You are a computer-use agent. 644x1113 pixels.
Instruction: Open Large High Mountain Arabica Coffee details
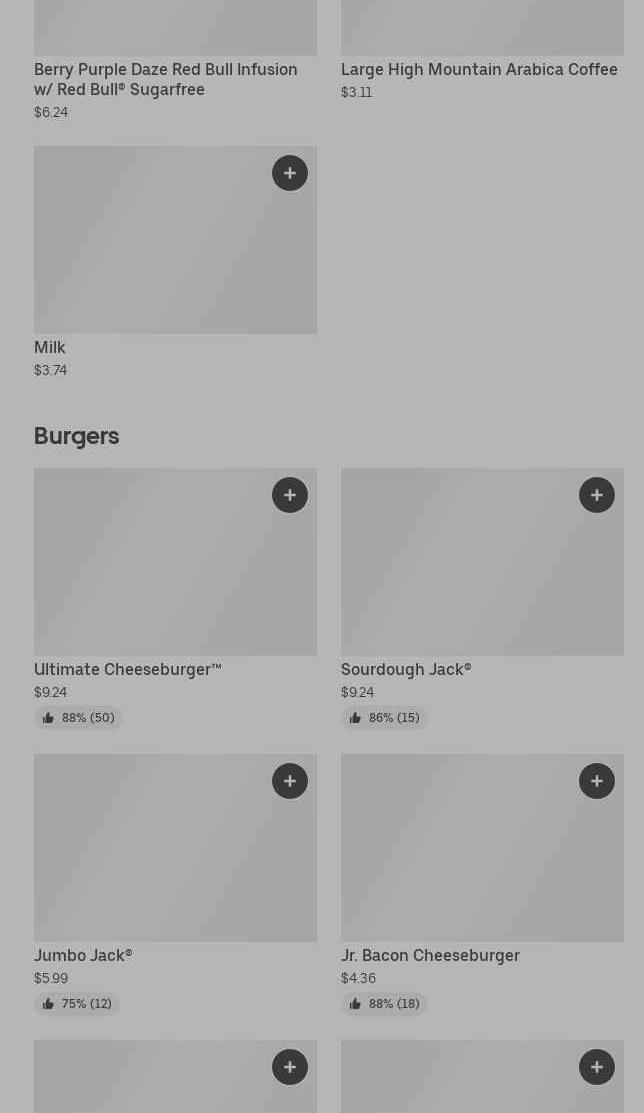479,69
